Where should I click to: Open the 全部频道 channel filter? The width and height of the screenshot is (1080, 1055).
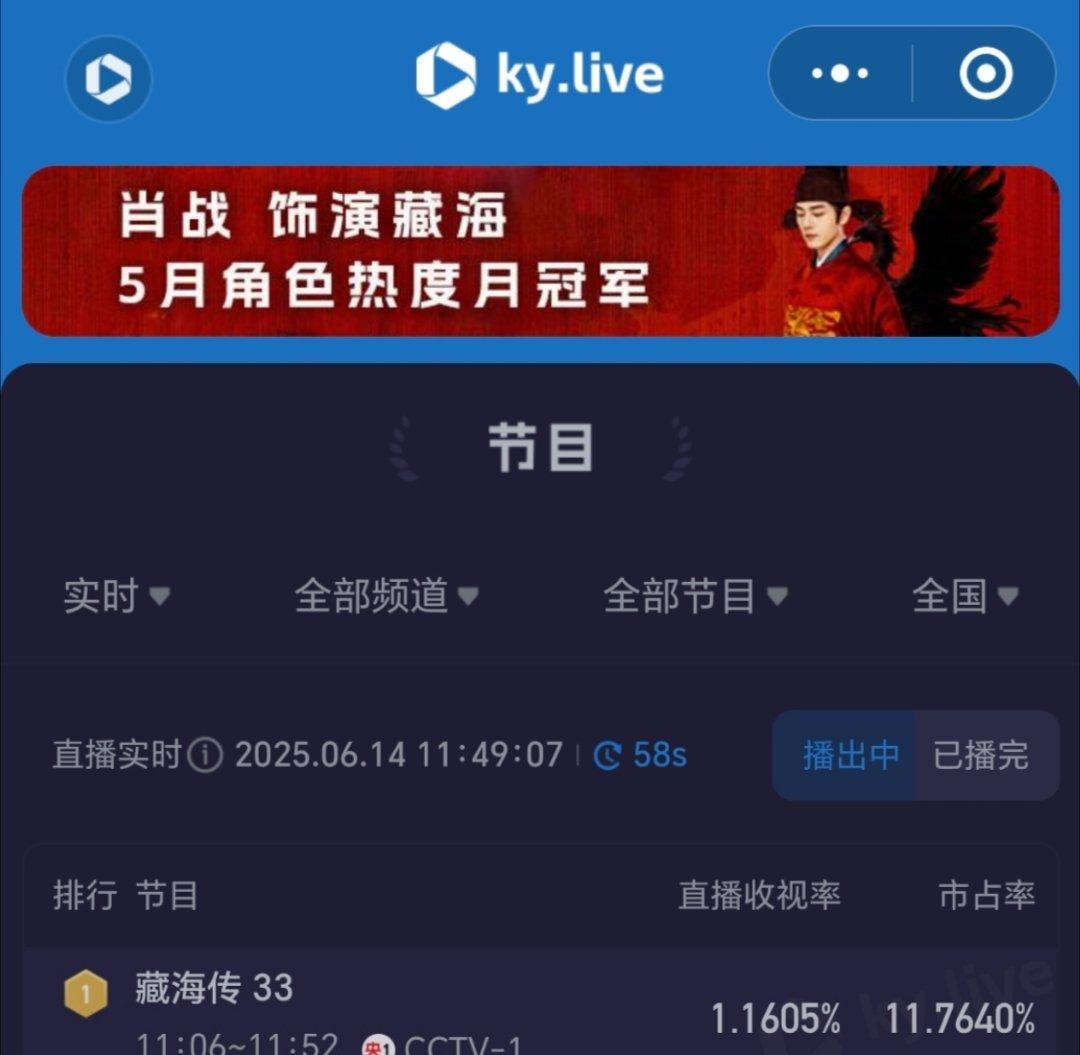click(x=386, y=597)
